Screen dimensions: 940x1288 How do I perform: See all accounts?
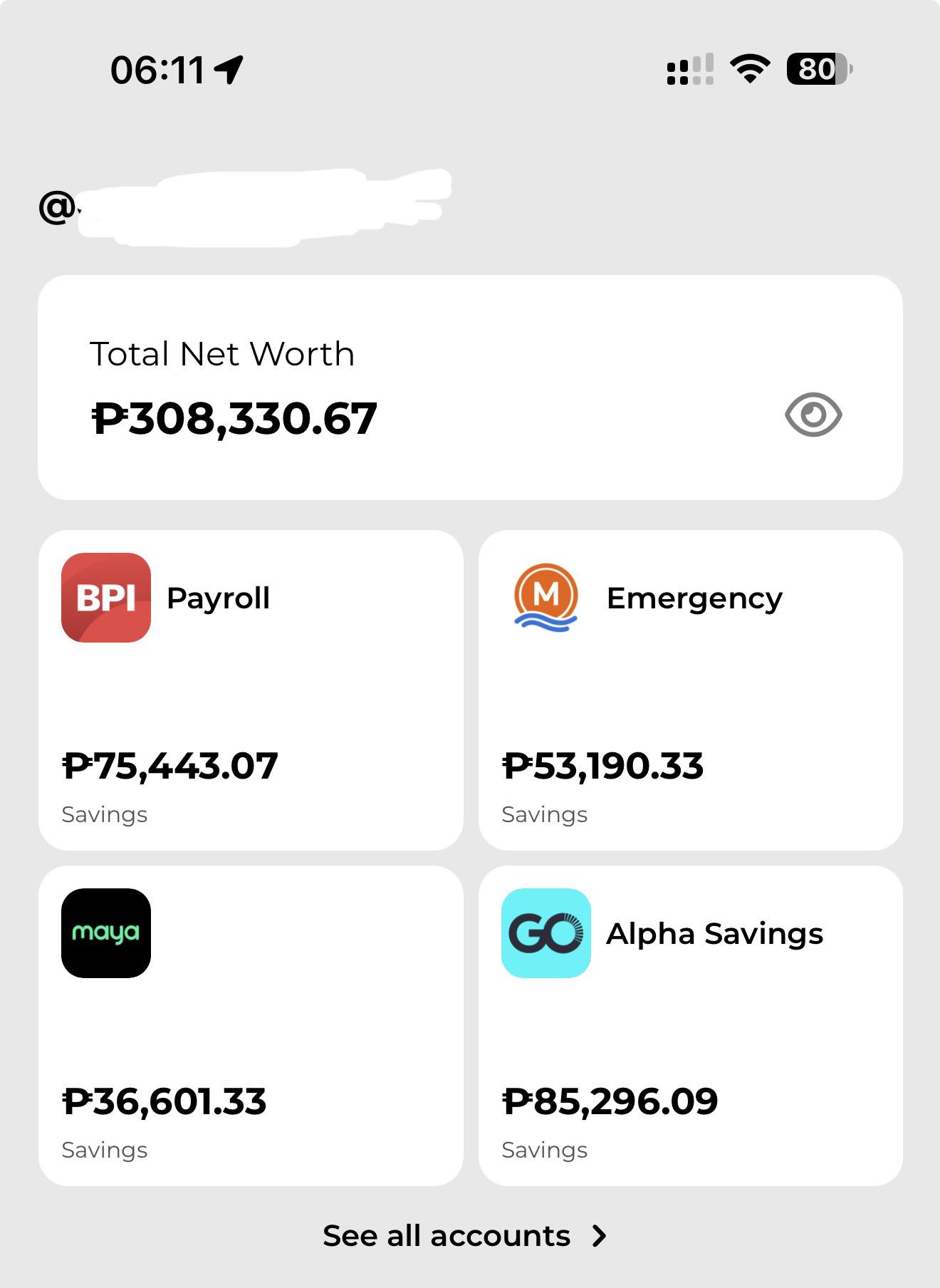[465, 1236]
